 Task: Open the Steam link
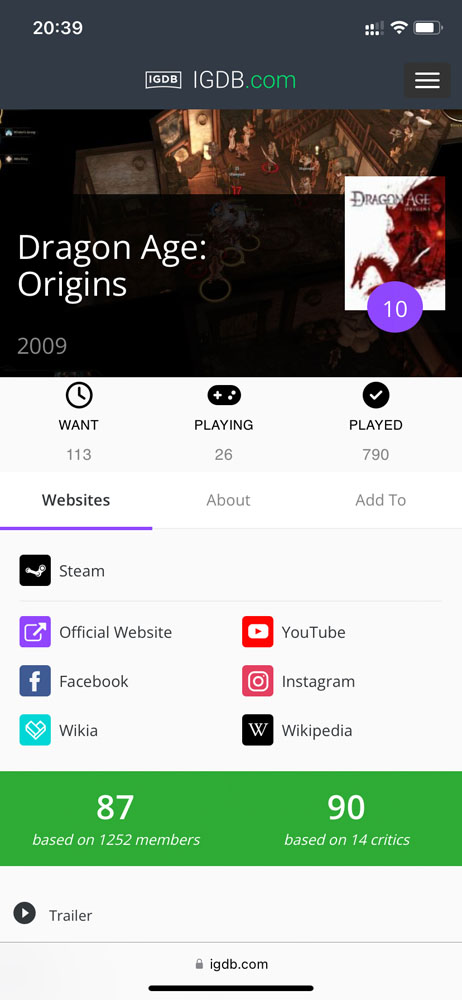62,571
